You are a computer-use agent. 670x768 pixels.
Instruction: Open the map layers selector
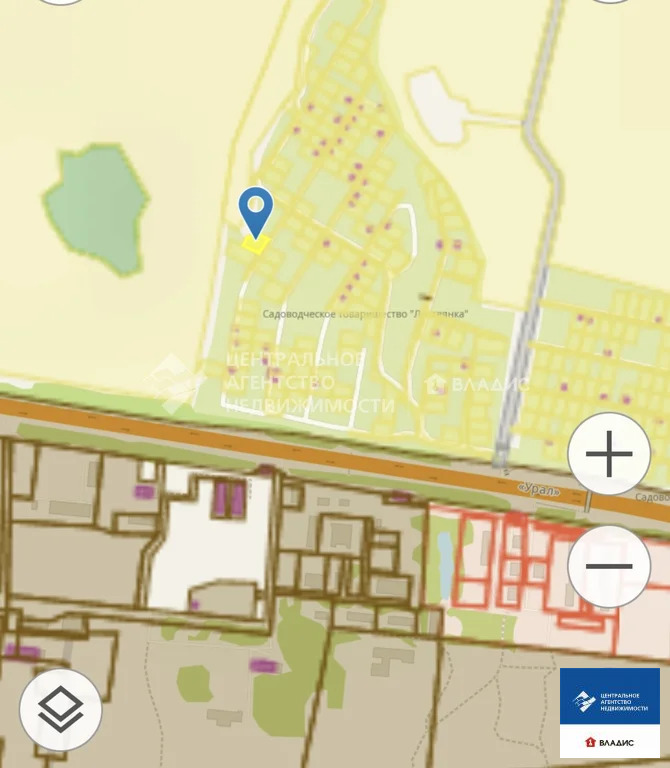pyautogui.click(x=61, y=710)
